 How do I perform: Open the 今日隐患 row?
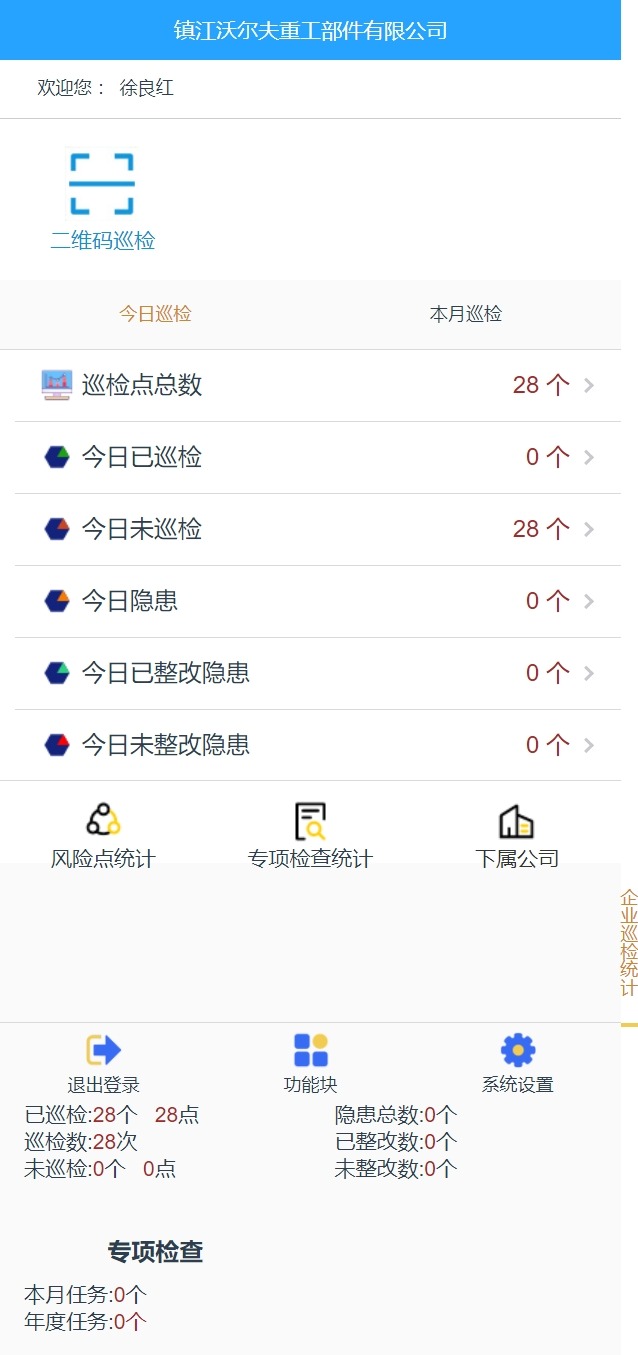[318, 601]
